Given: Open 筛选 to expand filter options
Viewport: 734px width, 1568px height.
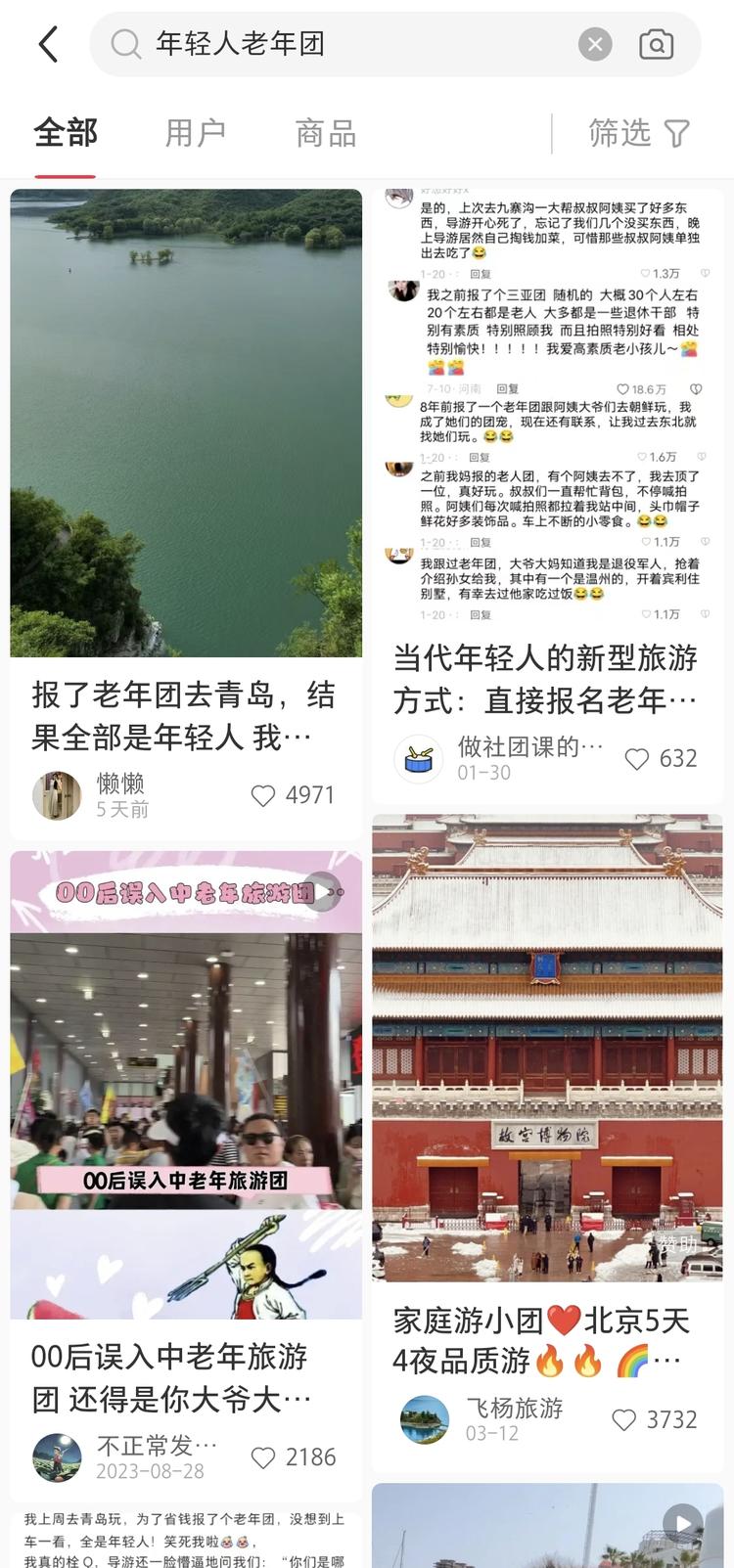Looking at the screenshot, I should pos(621,131).
